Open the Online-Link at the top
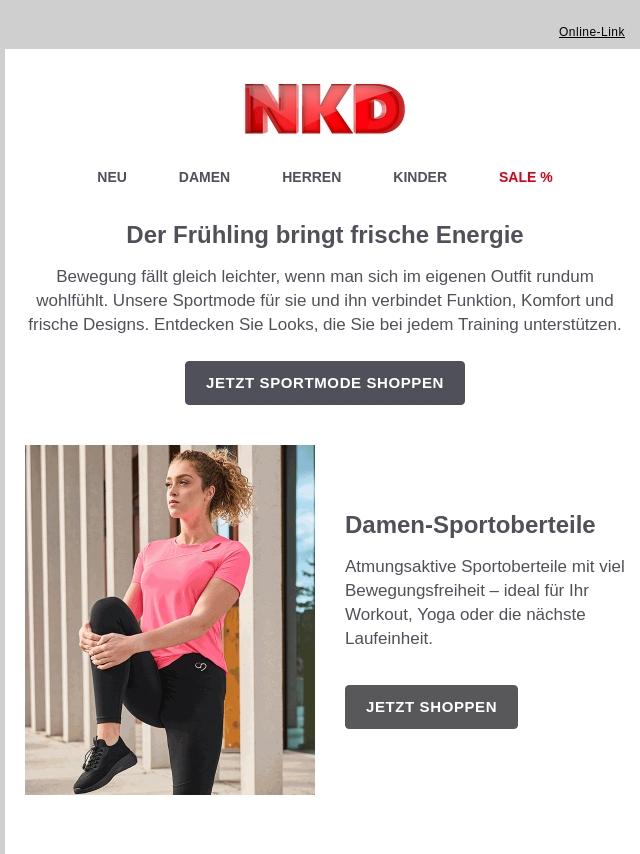640x854 pixels. 591,32
